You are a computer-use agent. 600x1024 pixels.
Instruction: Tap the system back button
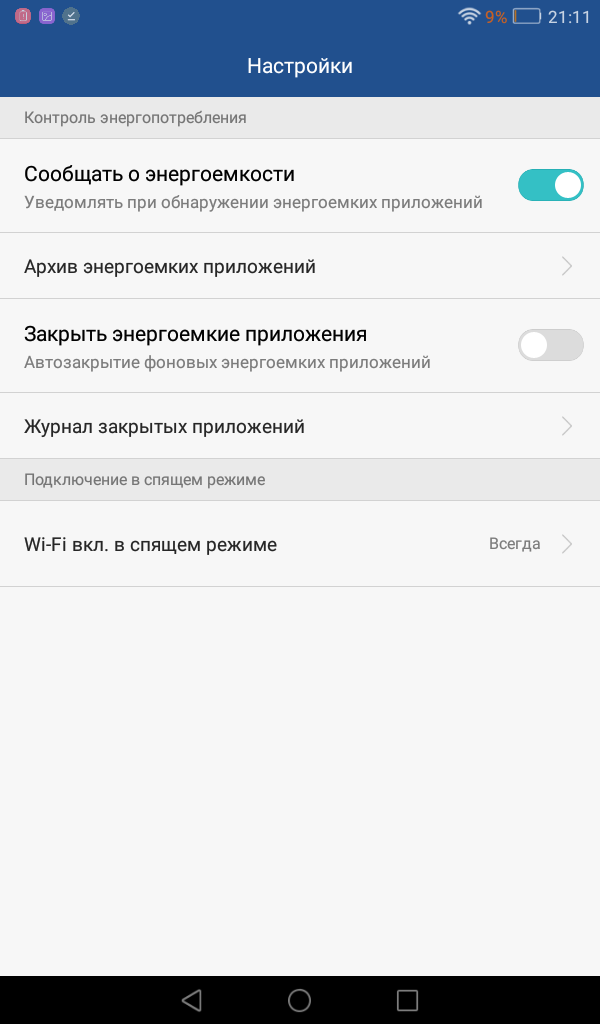coord(192,1000)
